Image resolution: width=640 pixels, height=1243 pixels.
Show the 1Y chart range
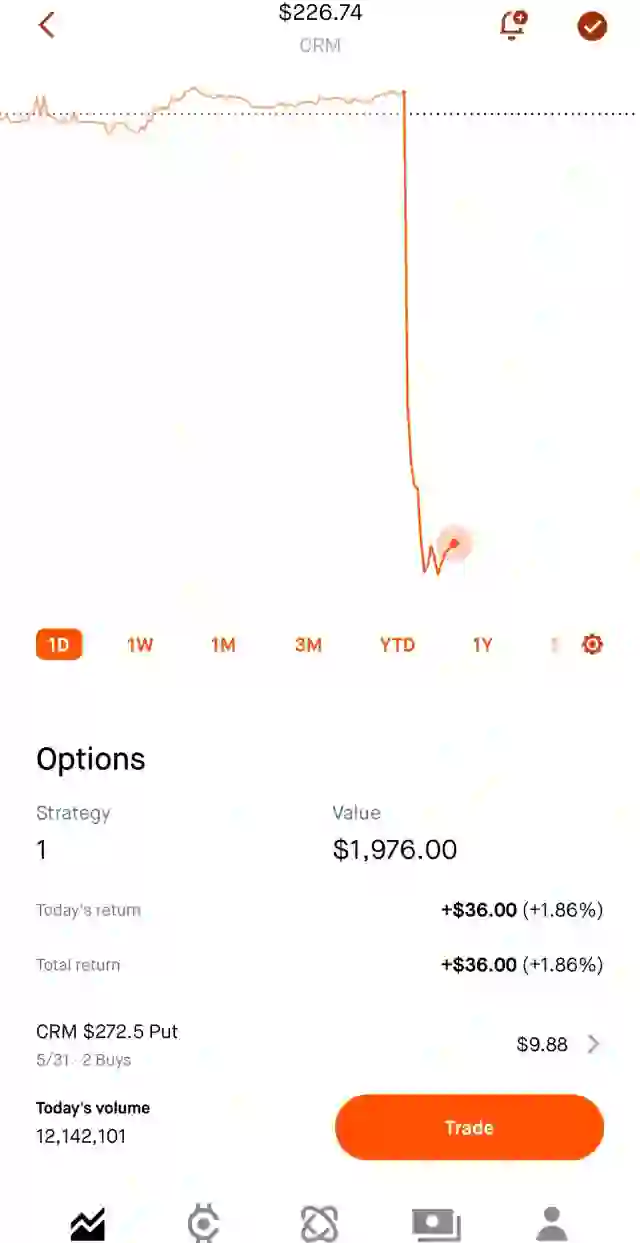(x=483, y=645)
